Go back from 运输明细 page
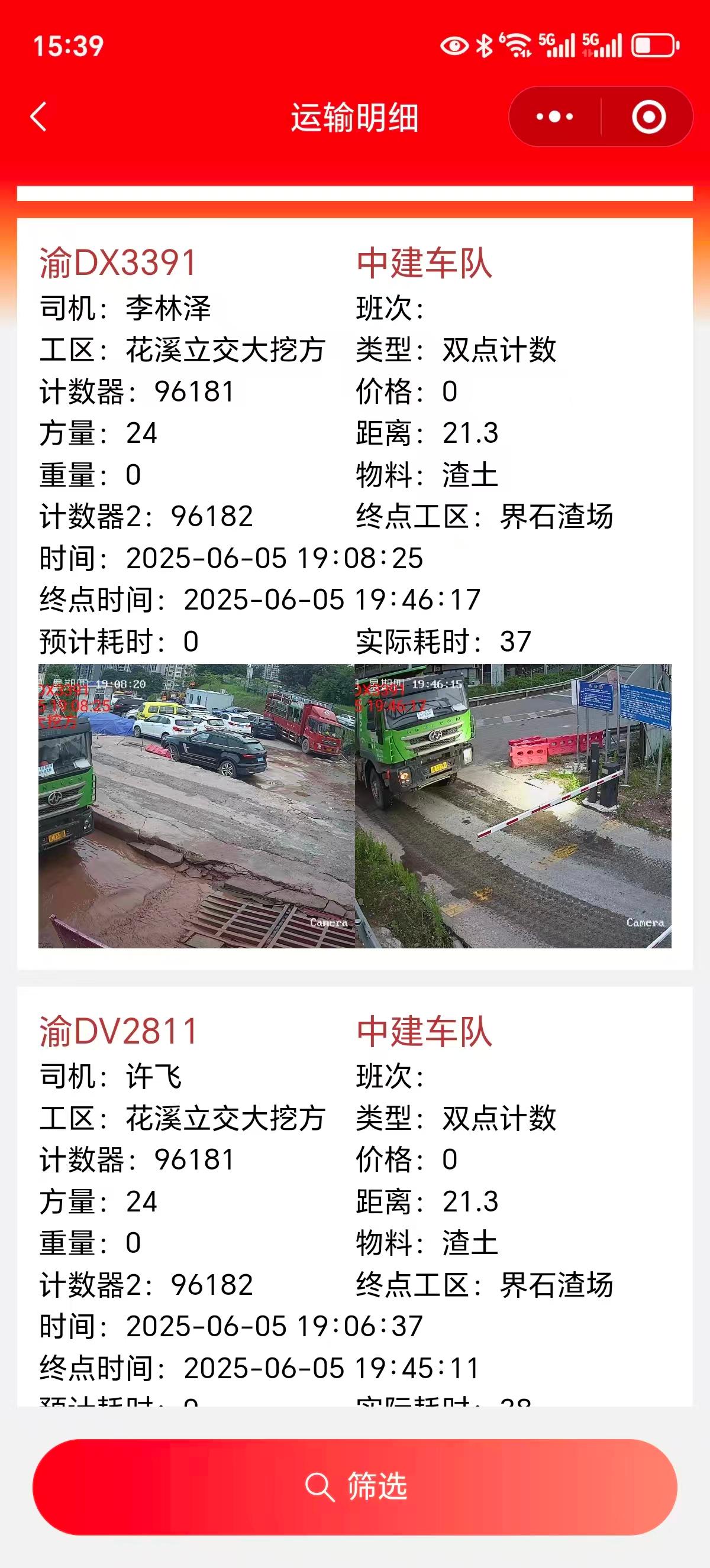 pos(39,117)
